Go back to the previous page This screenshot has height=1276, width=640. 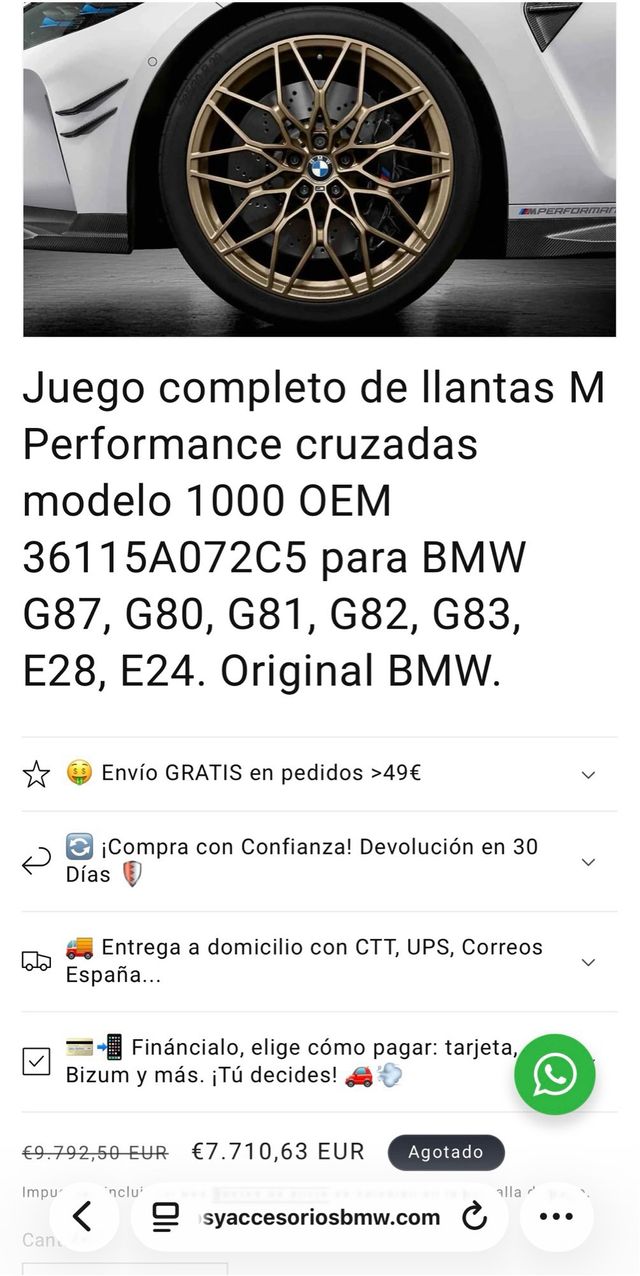pyautogui.click(x=83, y=1216)
